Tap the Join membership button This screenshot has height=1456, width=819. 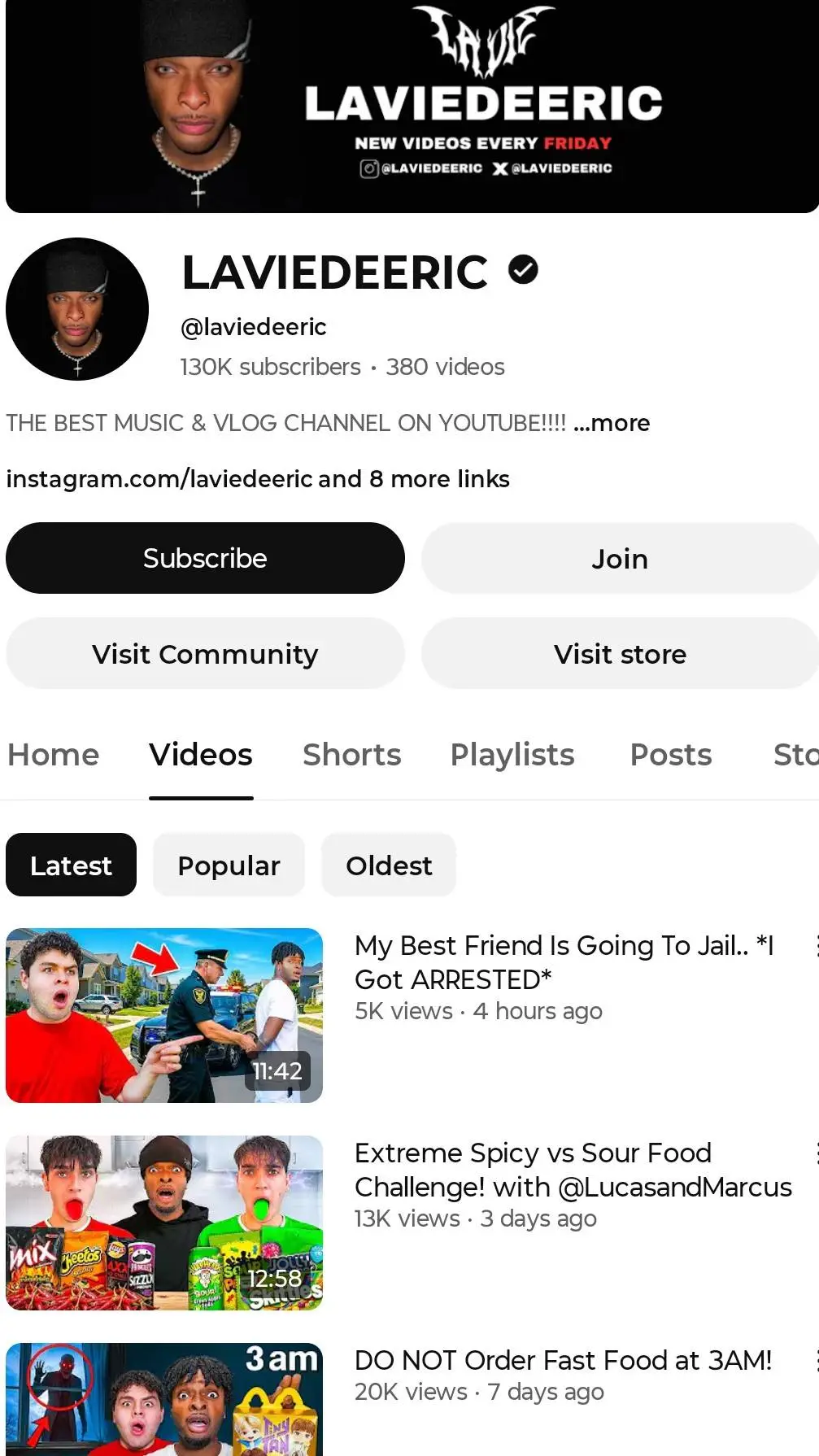point(619,559)
